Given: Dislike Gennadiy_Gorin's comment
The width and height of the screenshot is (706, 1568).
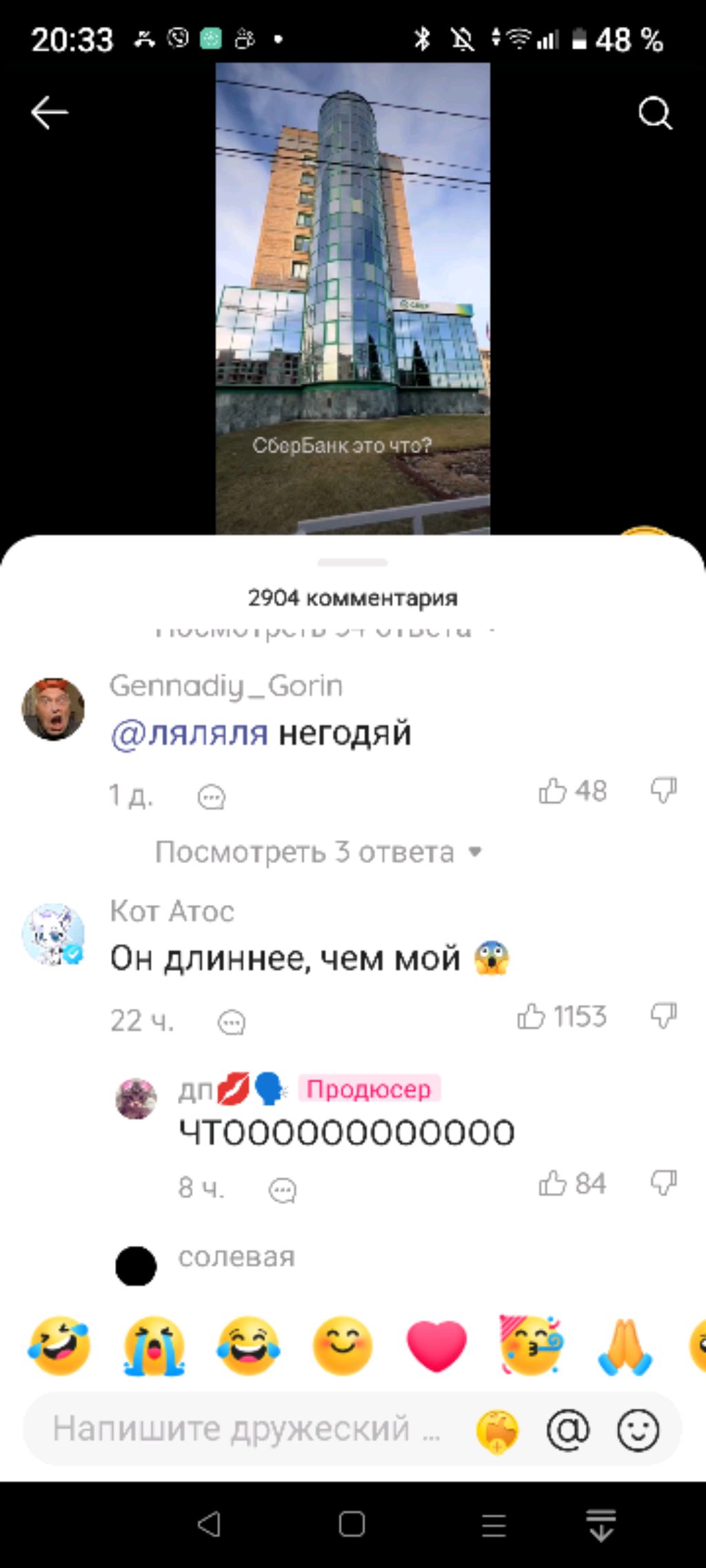Looking at the screenshot, I should click(663, 791).
